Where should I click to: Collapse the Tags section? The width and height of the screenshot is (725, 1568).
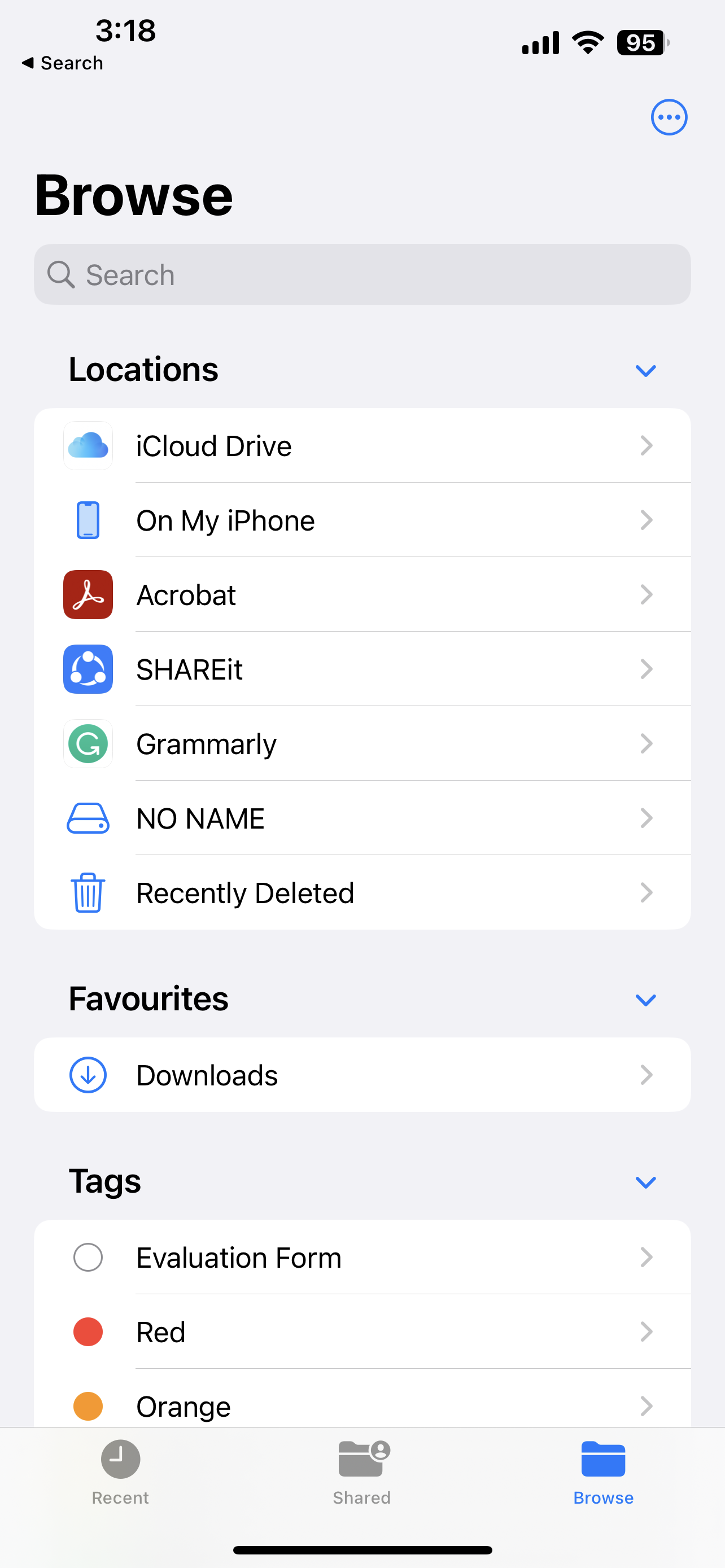pyautogui.click(x=645, y=1181)
